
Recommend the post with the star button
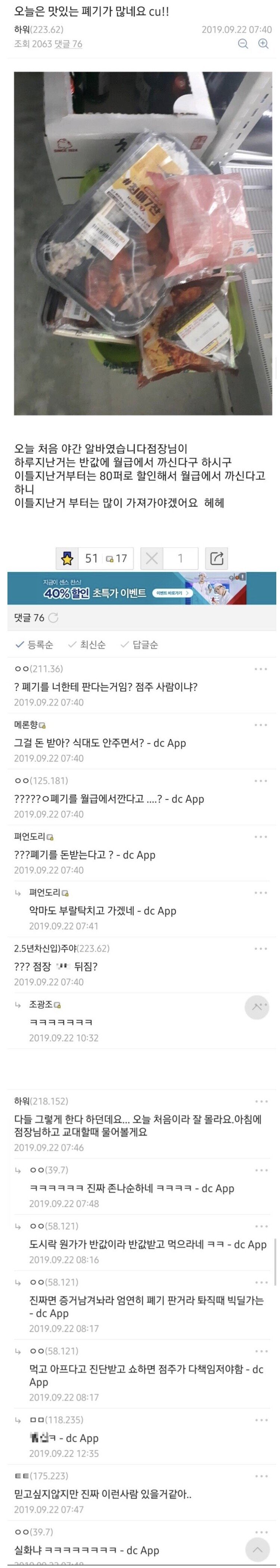(67, 558)
